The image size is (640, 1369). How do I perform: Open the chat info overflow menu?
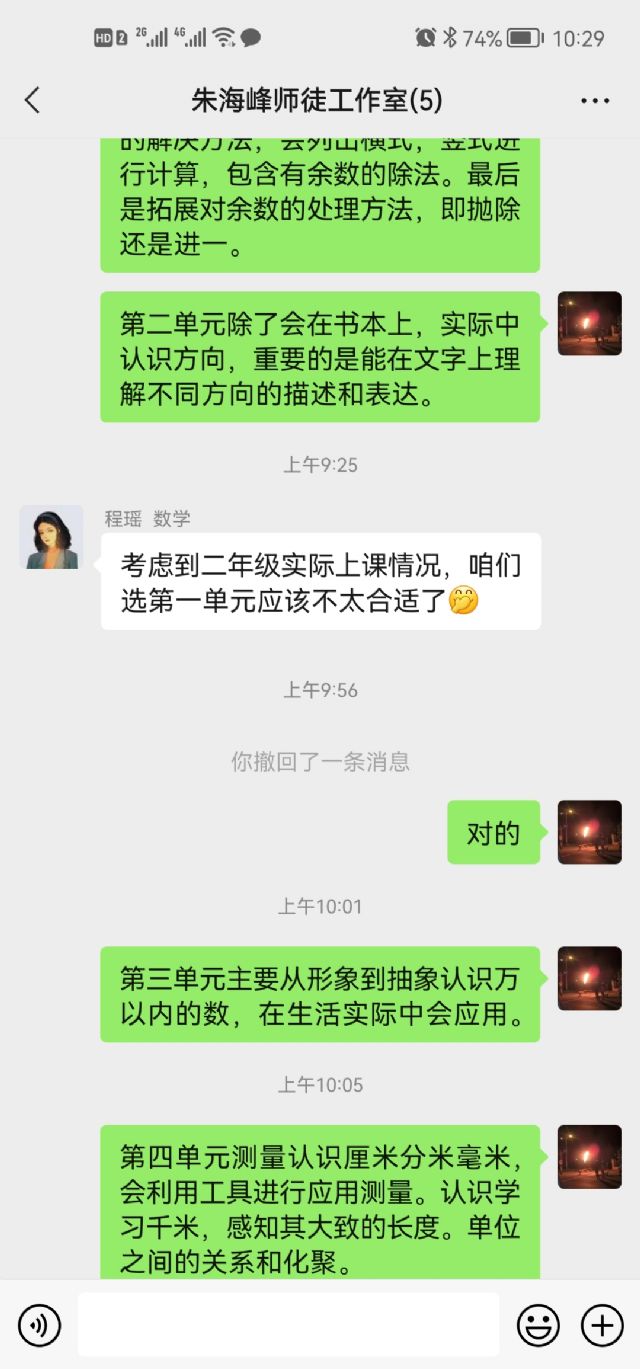(x=595, y=101)
